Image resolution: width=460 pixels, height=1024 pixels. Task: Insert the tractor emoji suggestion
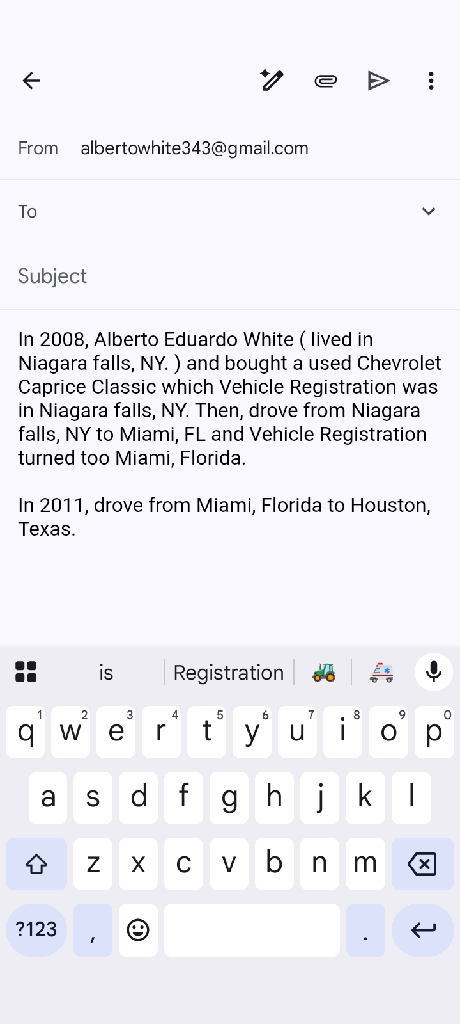pos(323,673)
